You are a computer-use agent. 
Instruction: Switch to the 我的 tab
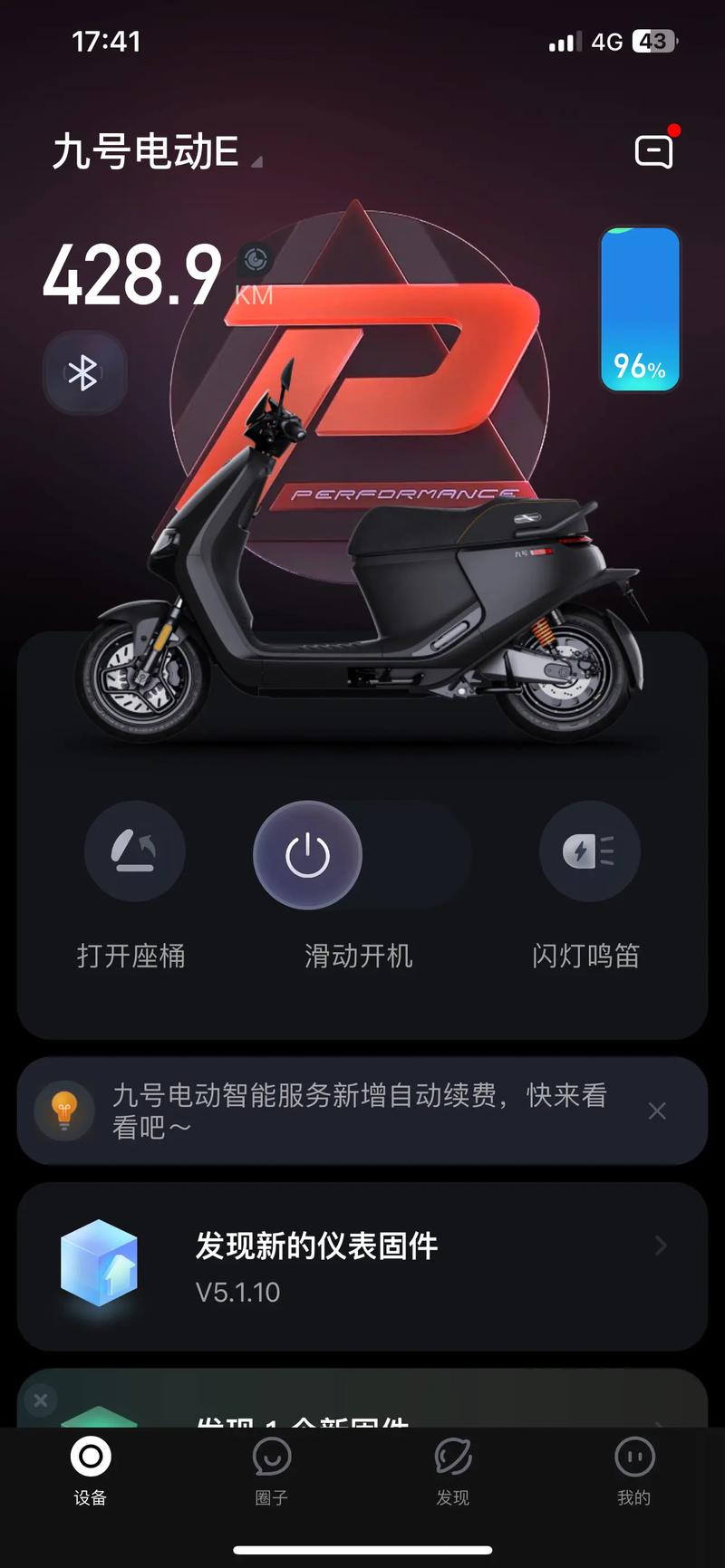point(634,1469)
